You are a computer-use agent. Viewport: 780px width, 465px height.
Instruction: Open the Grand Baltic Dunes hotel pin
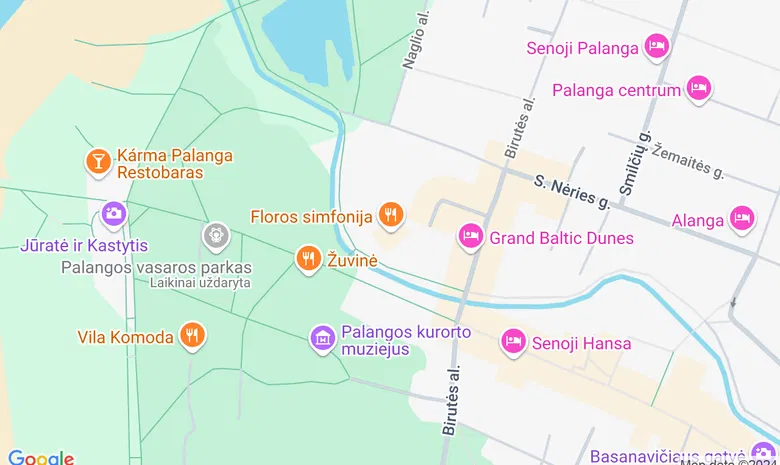tap(470, 237)
